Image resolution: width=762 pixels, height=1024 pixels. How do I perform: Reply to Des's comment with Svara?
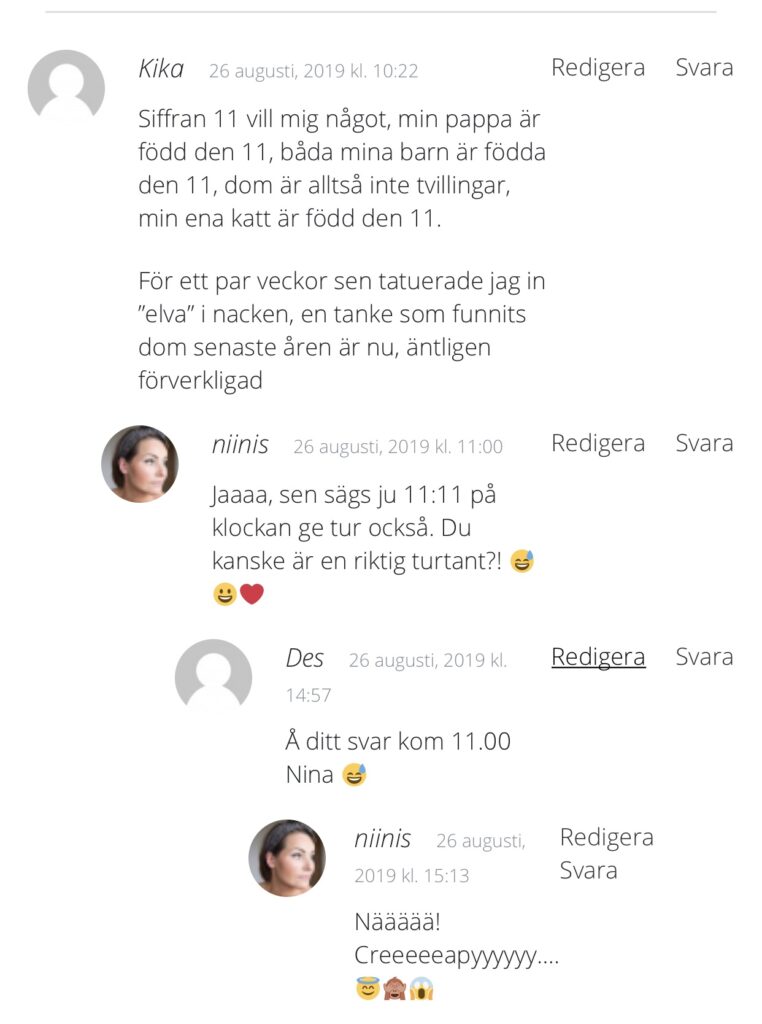[x=704, y=657]
